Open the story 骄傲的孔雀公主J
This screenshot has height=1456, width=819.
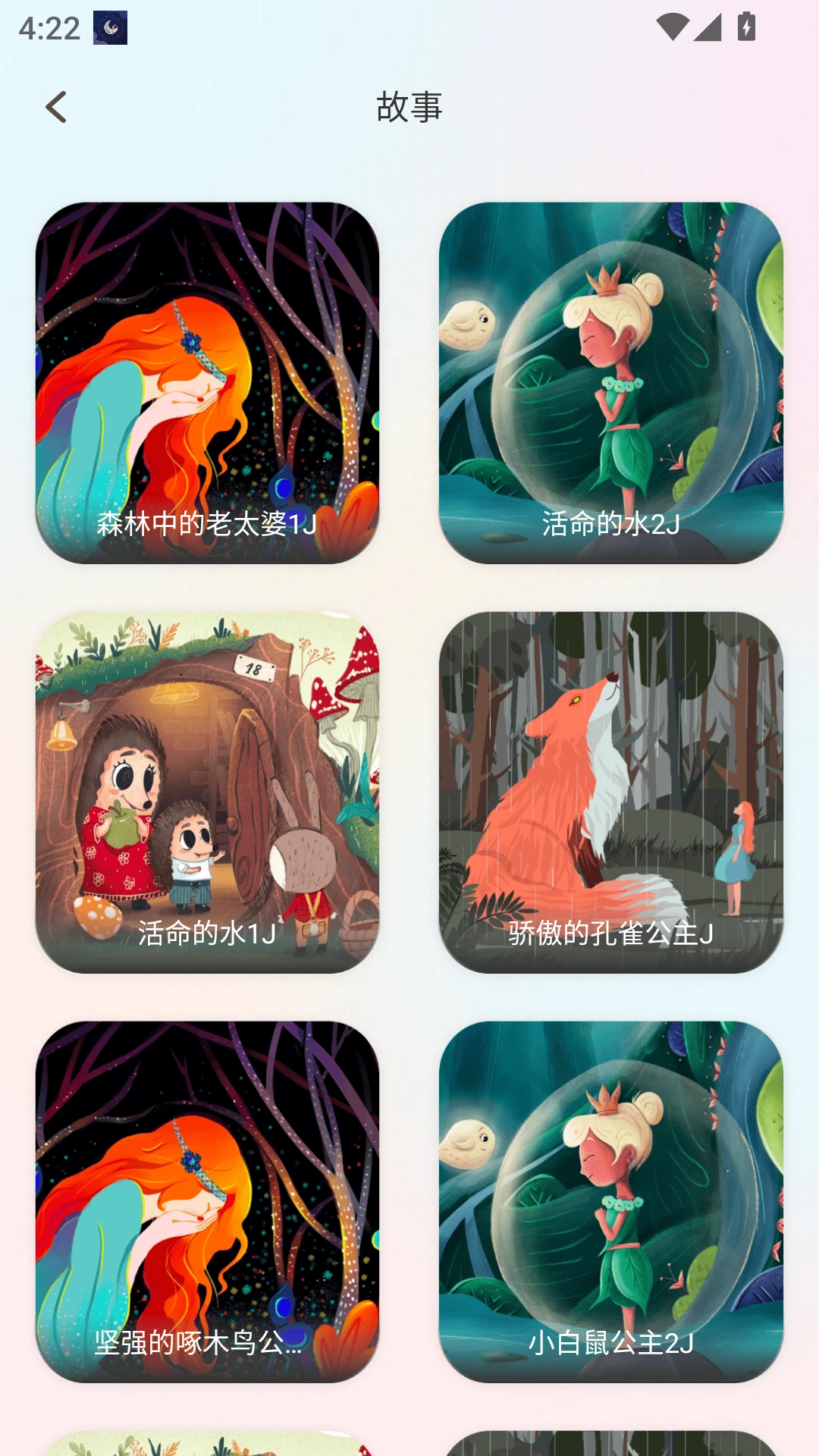coord(610,792)
